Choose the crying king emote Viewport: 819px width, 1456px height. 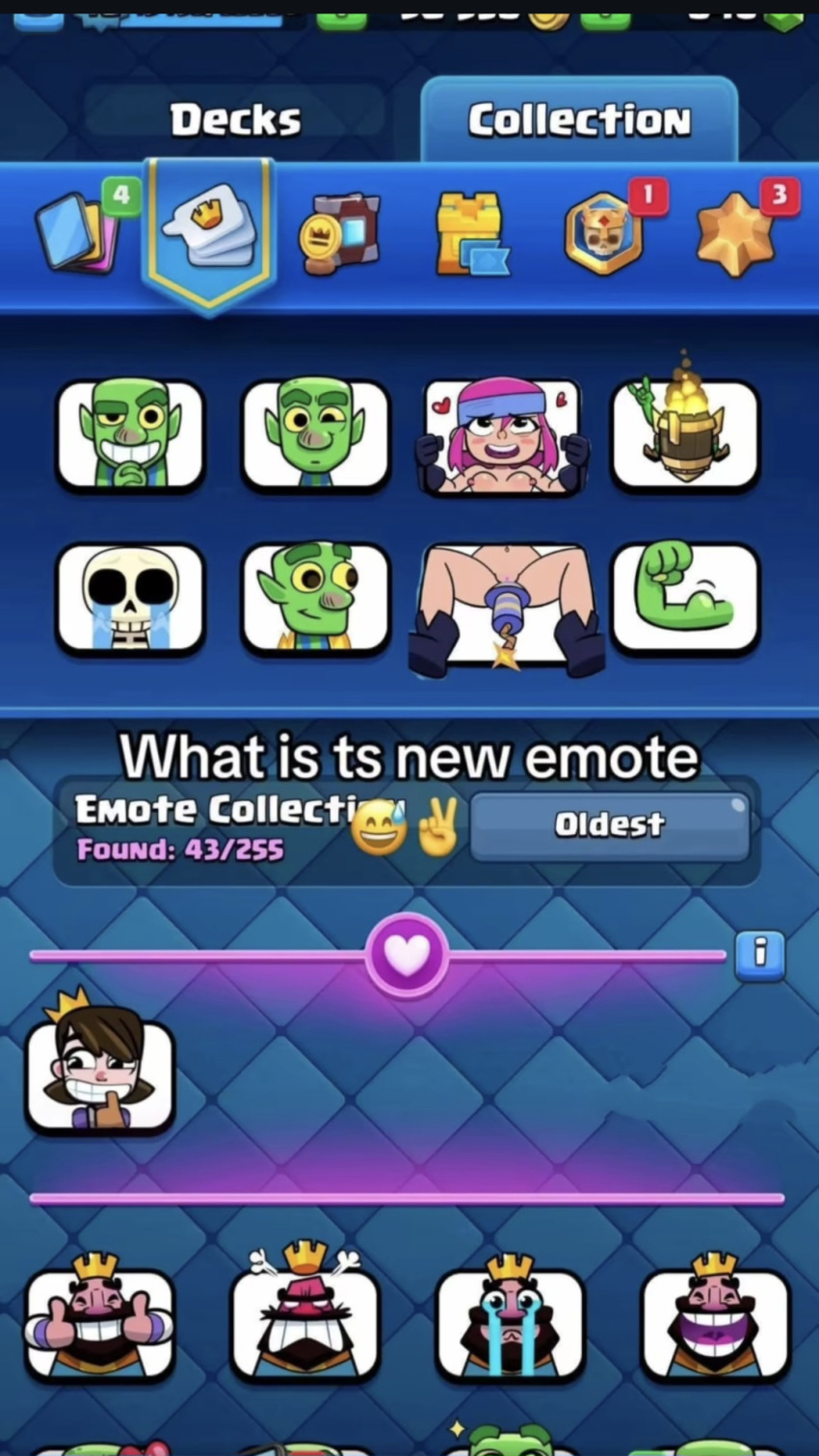coord(510,1324)
